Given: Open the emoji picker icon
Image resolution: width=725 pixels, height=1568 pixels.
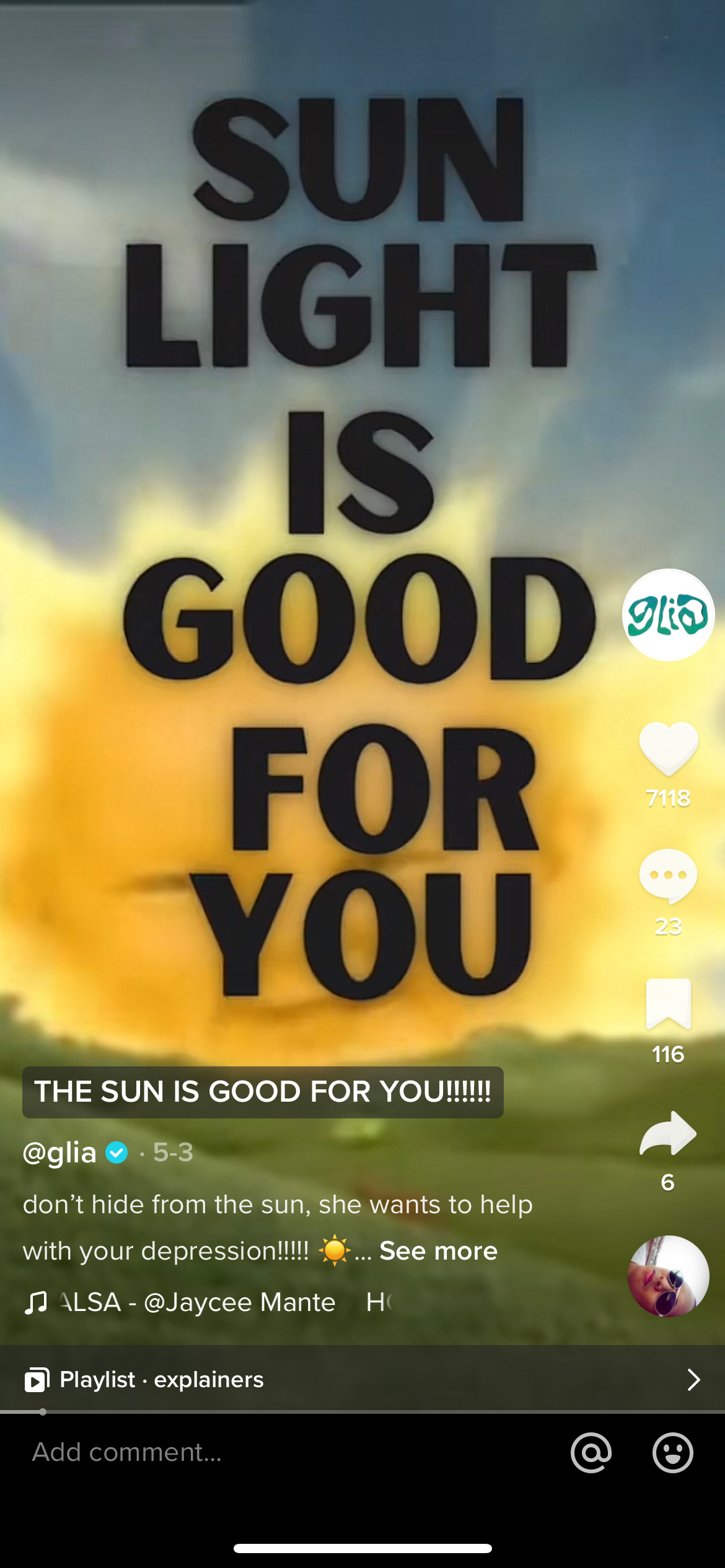Looking at the screenshot, I should pyautogui.click(x=672, y=1452).
